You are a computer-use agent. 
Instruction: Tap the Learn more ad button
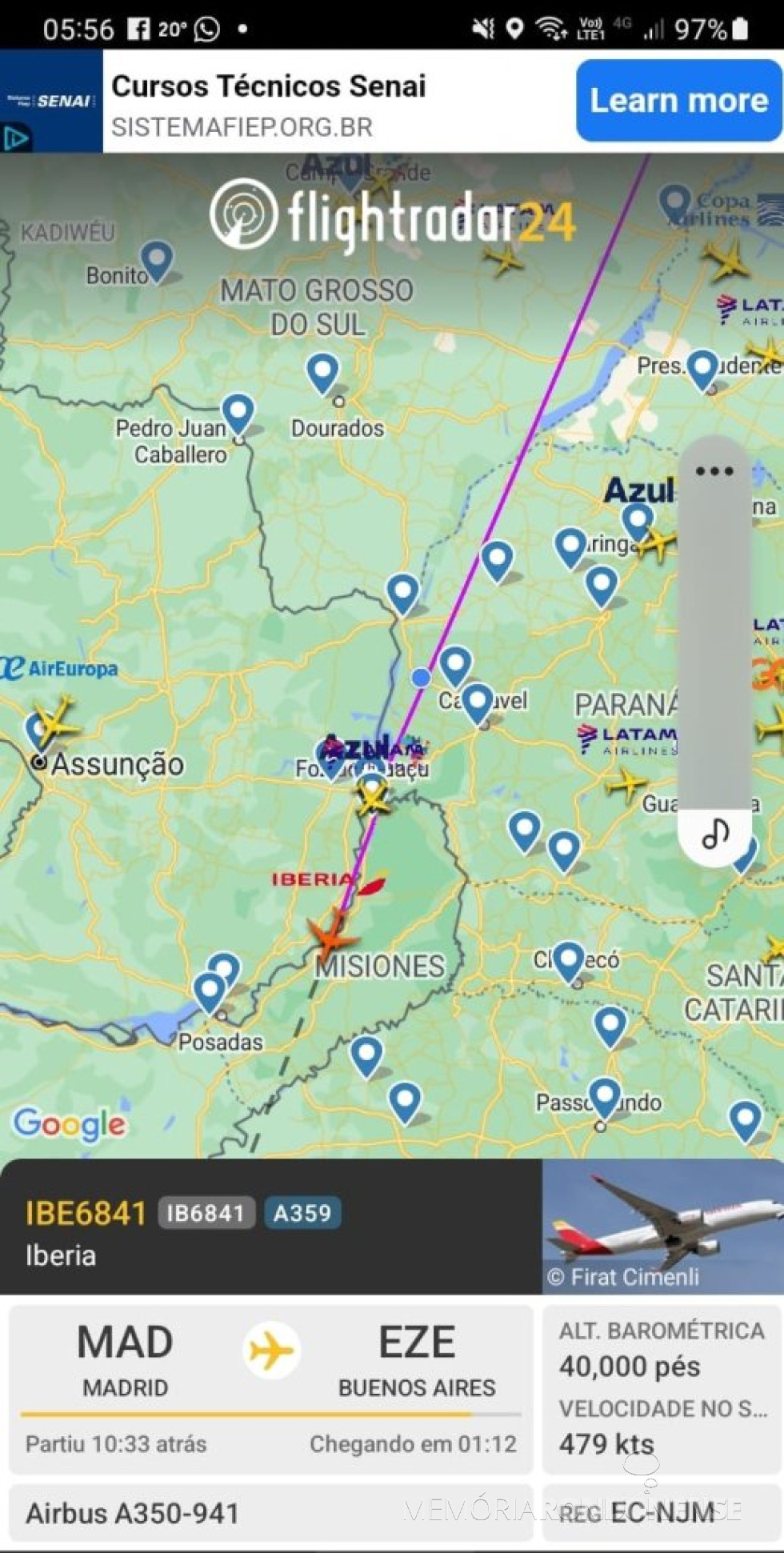click(678, 101)
